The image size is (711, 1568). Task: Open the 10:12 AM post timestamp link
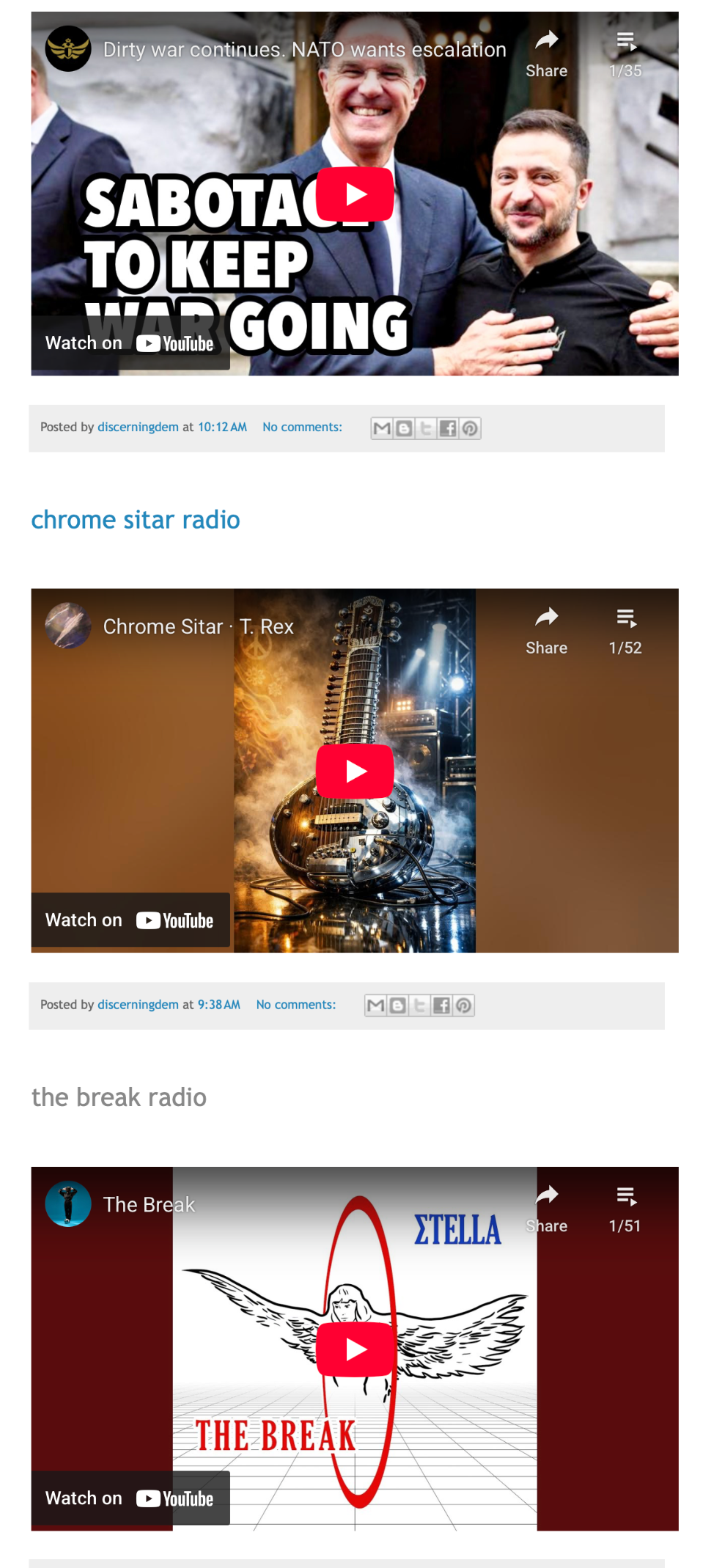(x=222, y=427)
